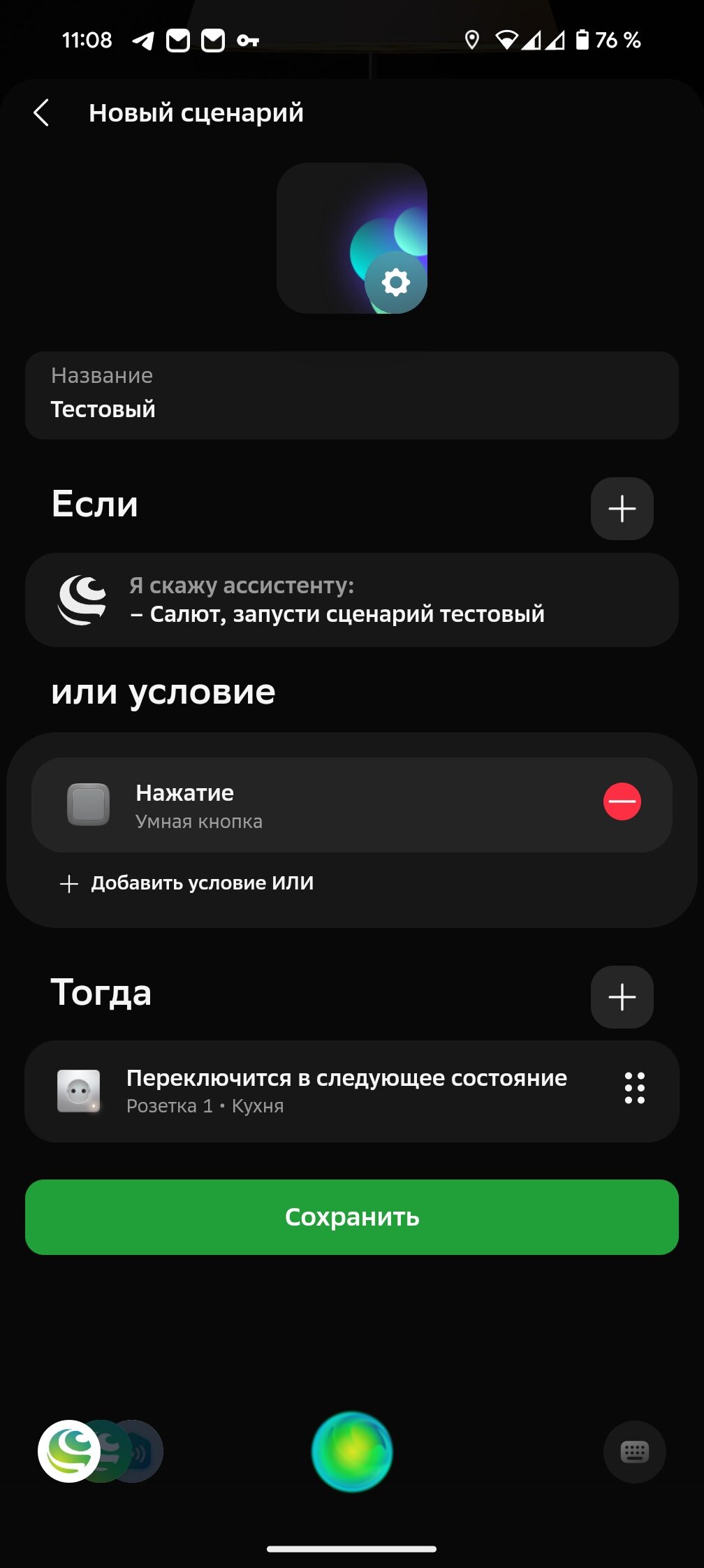The height and width of the screenshot is (1568, 704).
Task: Add a new condition in Если section
Action: click(622, 509)
